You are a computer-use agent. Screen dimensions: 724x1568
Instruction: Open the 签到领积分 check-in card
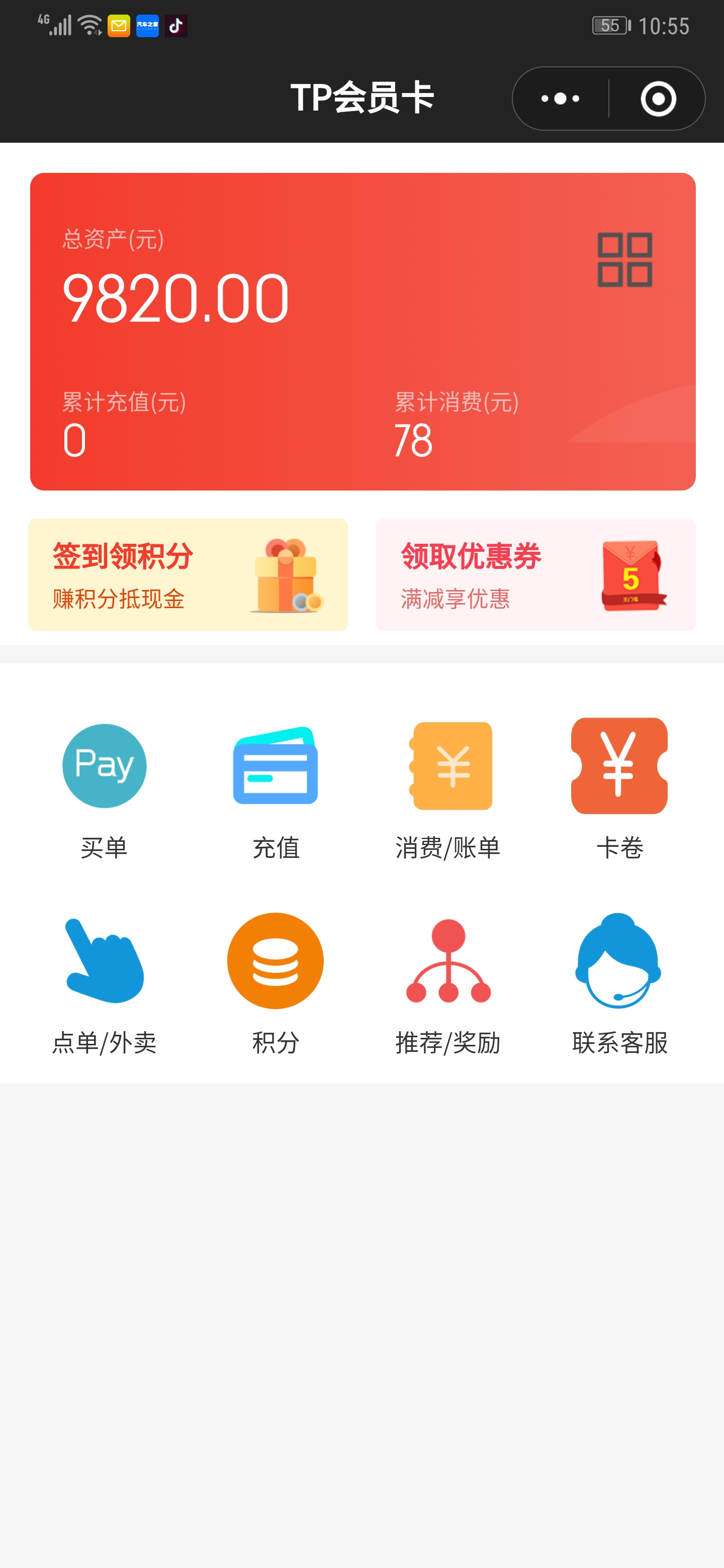188,574
